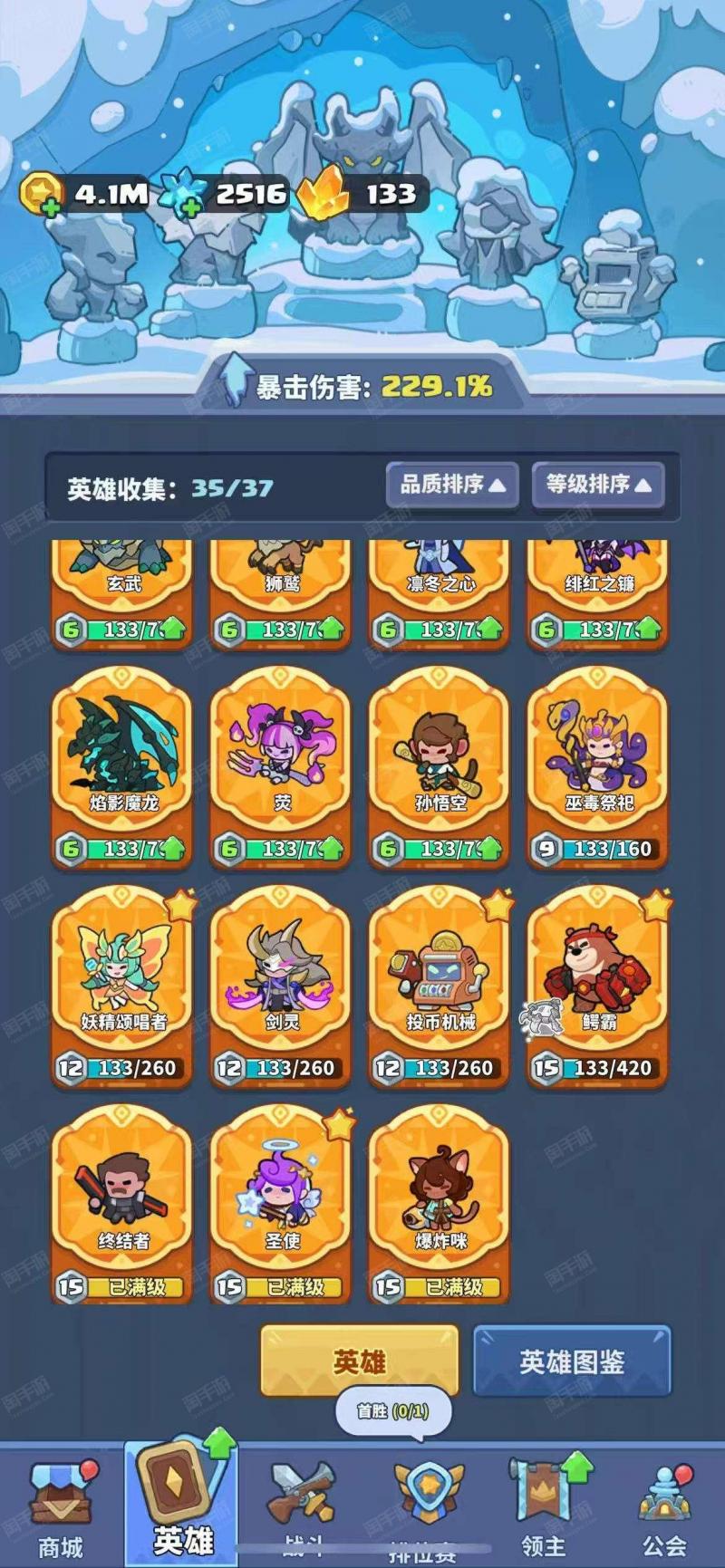Go to the 商城 shop tab

tap(61, 1508)
